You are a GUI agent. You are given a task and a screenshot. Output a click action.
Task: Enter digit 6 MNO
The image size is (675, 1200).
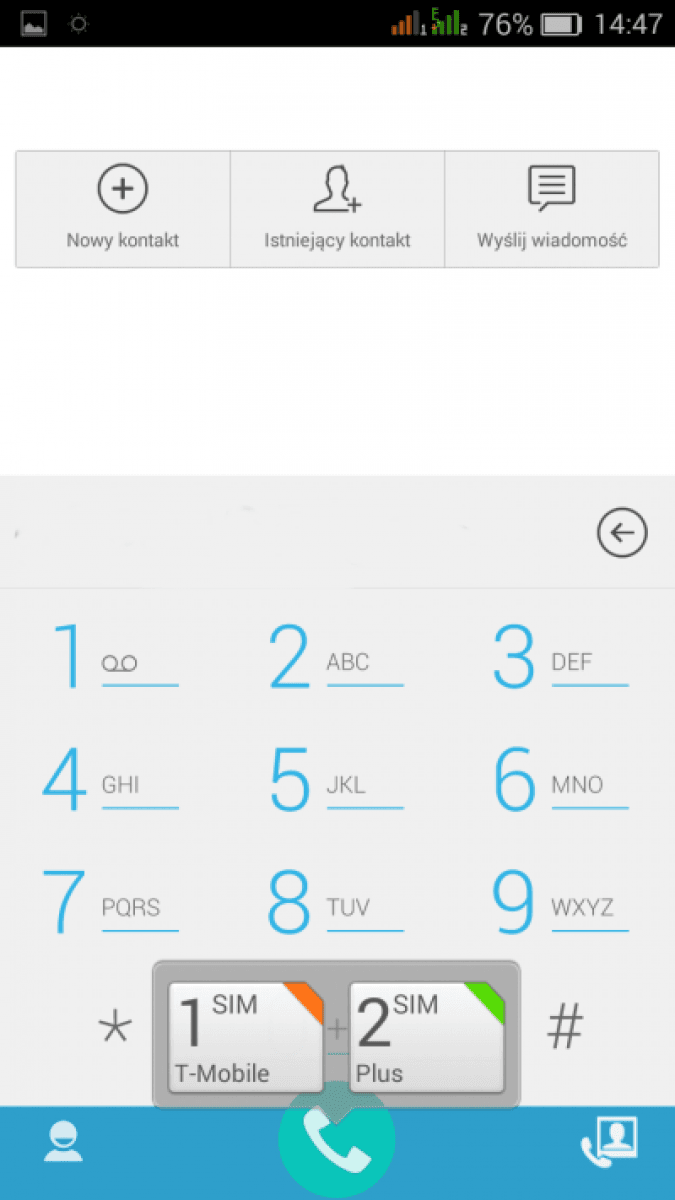click(562, 780)
